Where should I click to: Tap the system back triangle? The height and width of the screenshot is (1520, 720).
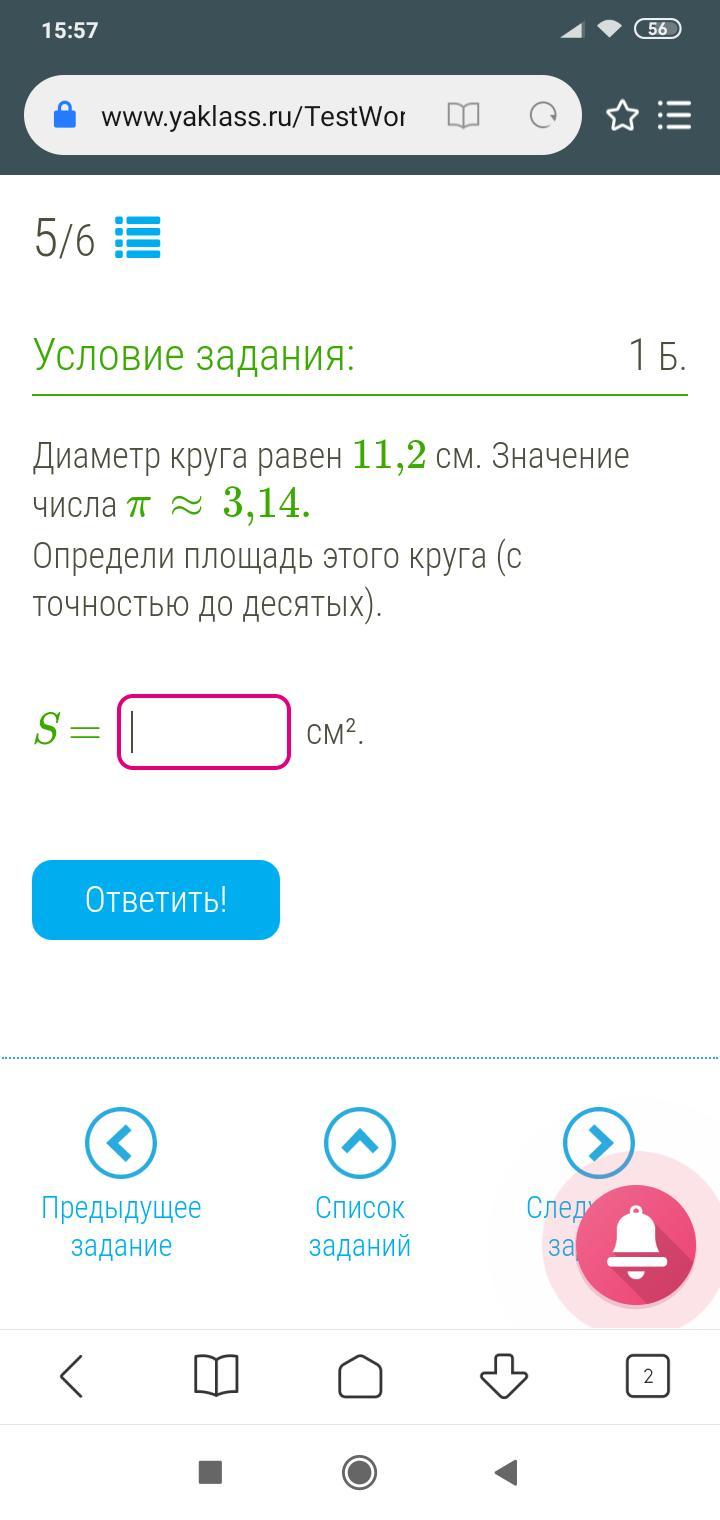click(506, 1472)
